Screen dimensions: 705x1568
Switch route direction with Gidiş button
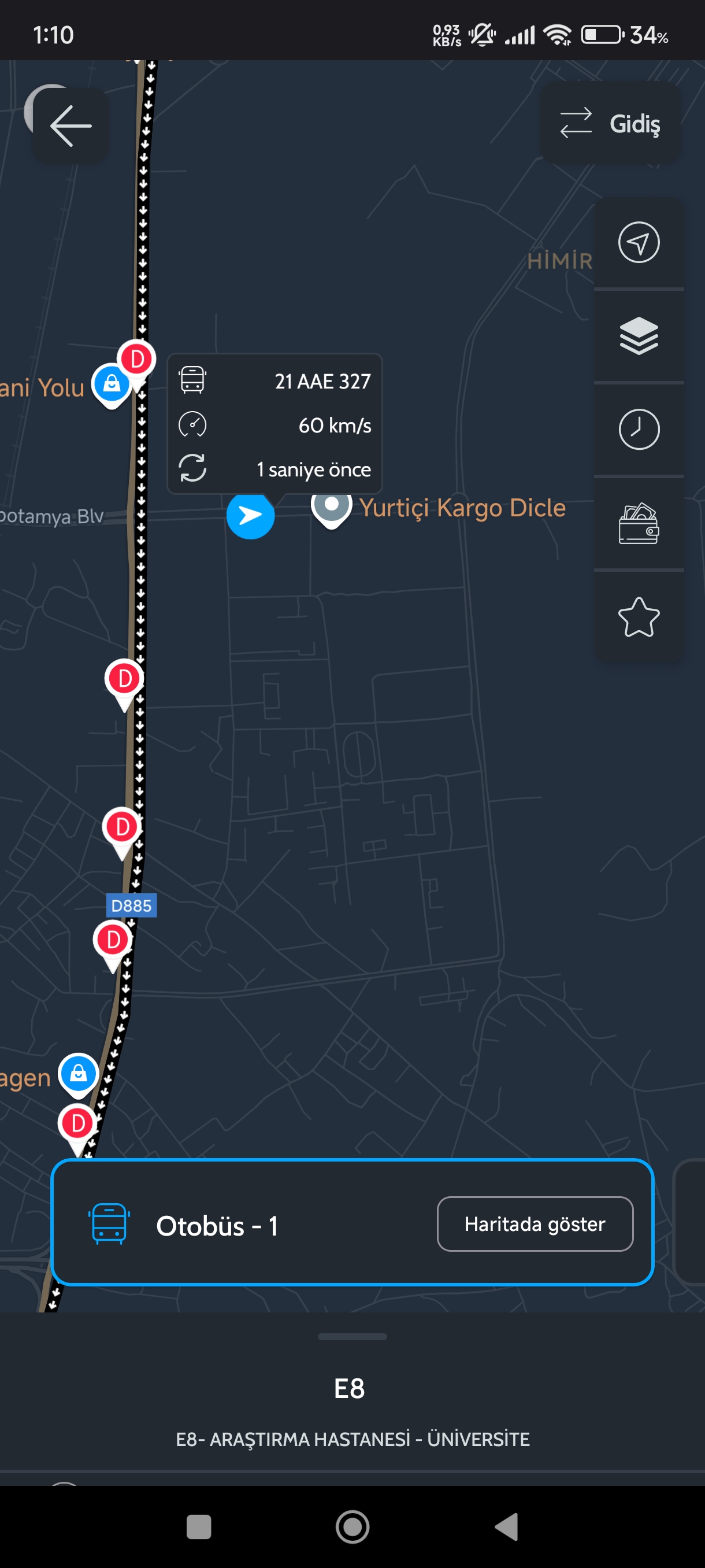pyautogui.click(x=610, y=124)
